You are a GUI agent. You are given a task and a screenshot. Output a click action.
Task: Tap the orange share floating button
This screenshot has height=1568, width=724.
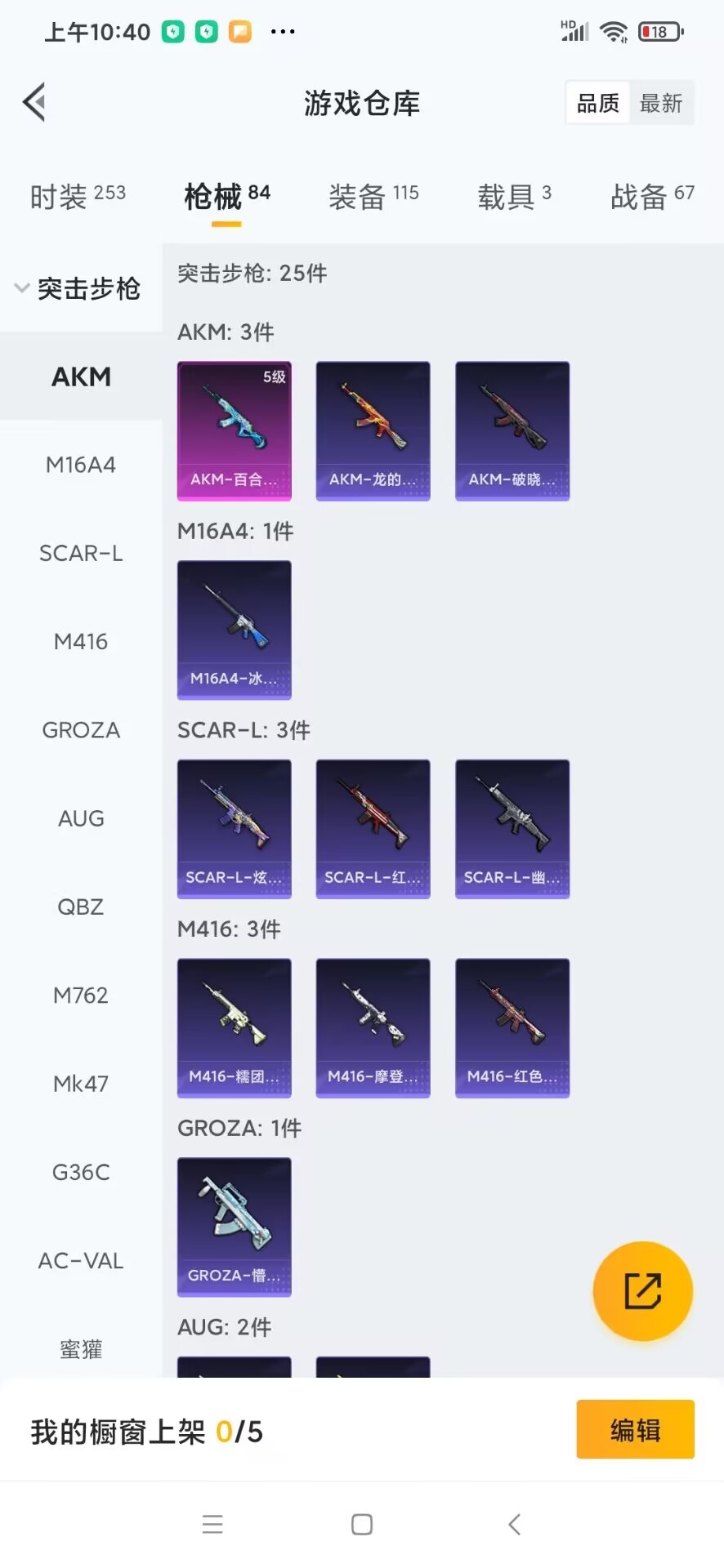click(642, 1291)
